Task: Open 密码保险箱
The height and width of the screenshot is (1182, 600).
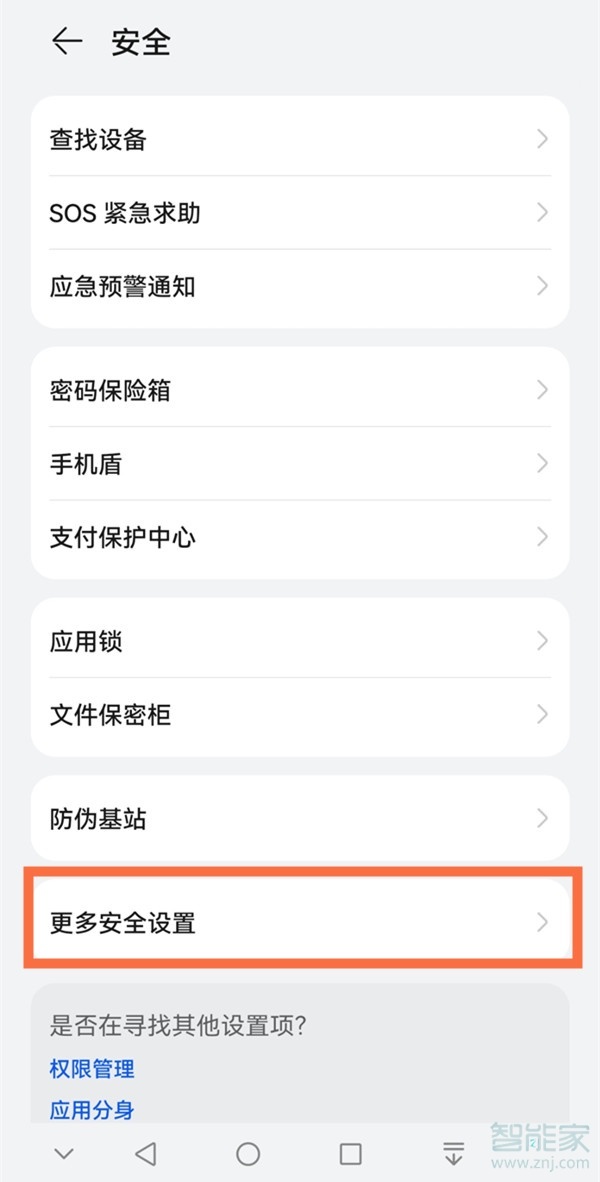Action: click(x=300, y=390)
